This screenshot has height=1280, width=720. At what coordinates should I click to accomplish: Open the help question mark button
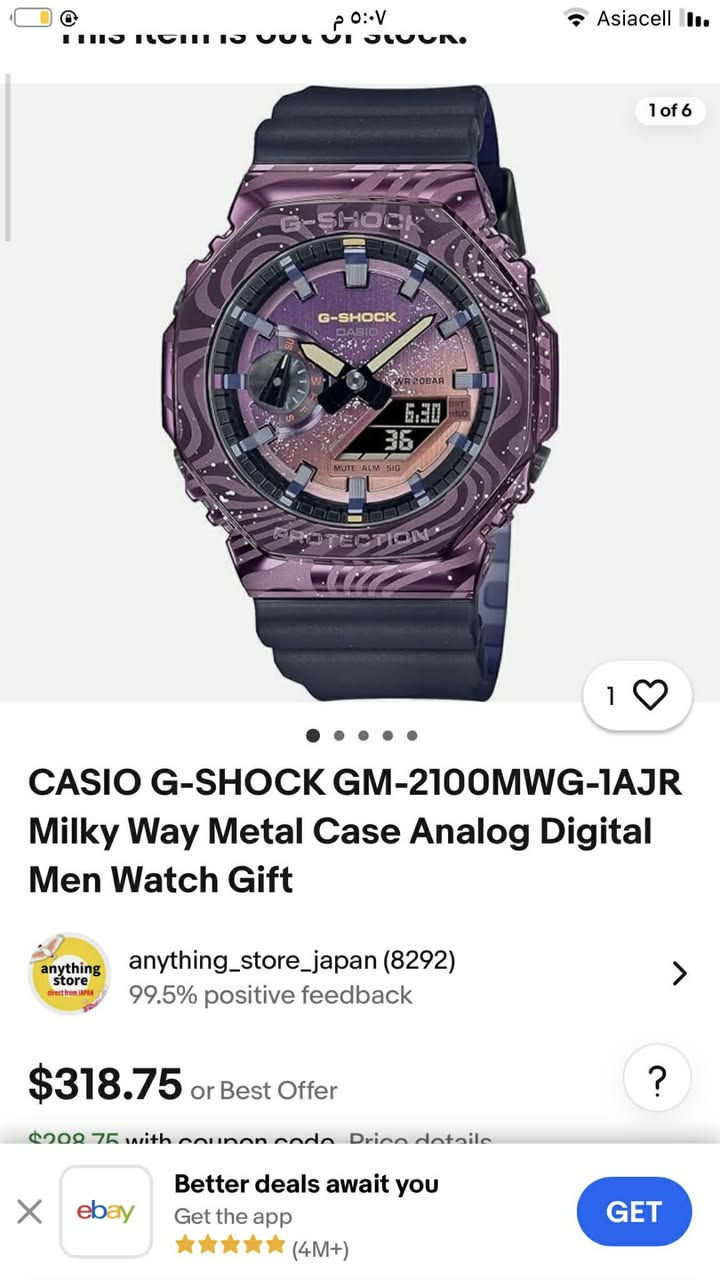(x=657, y=1079)
